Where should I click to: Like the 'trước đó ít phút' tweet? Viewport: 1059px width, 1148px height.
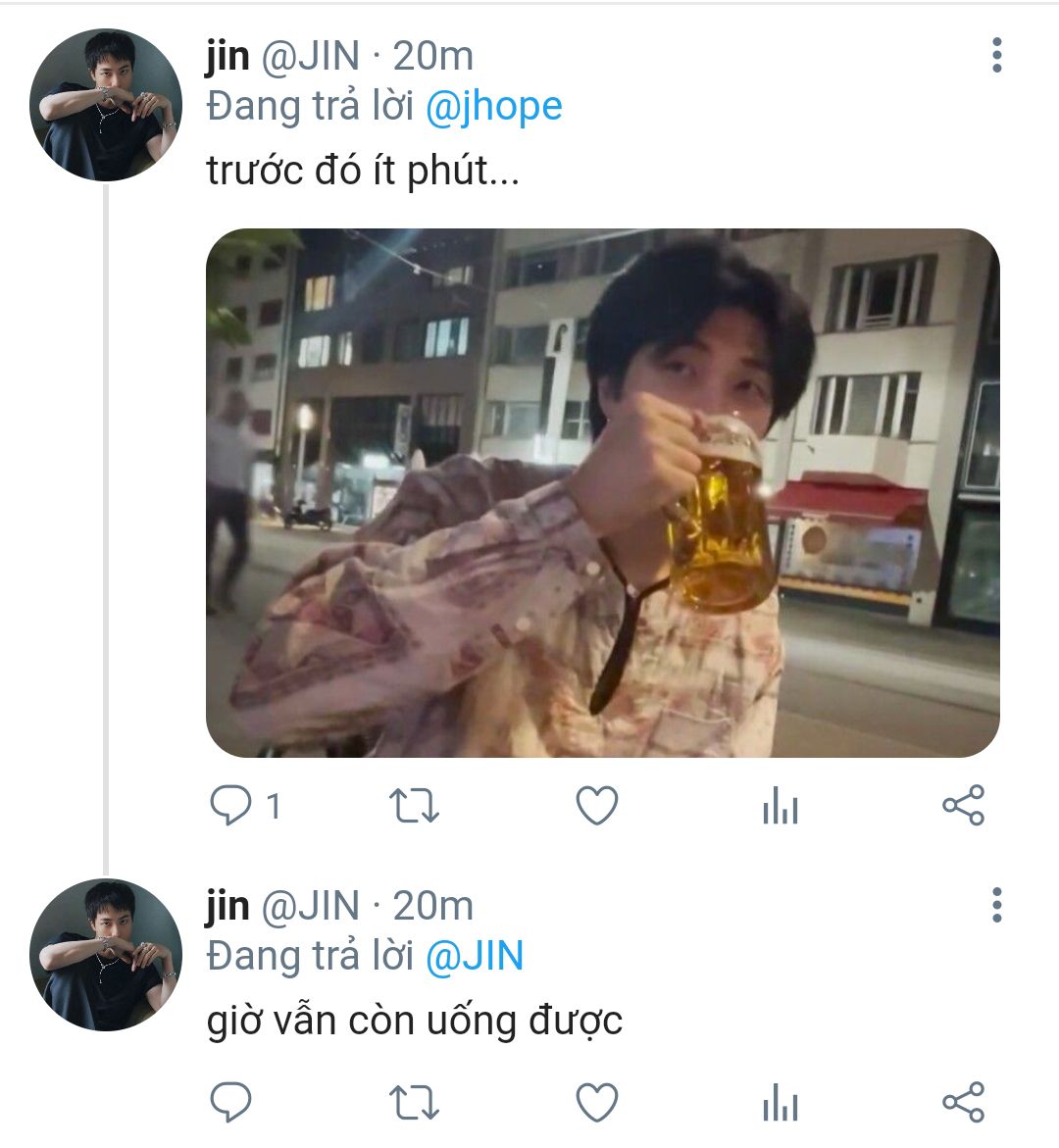pyautogui.click(x=596, y=806)
